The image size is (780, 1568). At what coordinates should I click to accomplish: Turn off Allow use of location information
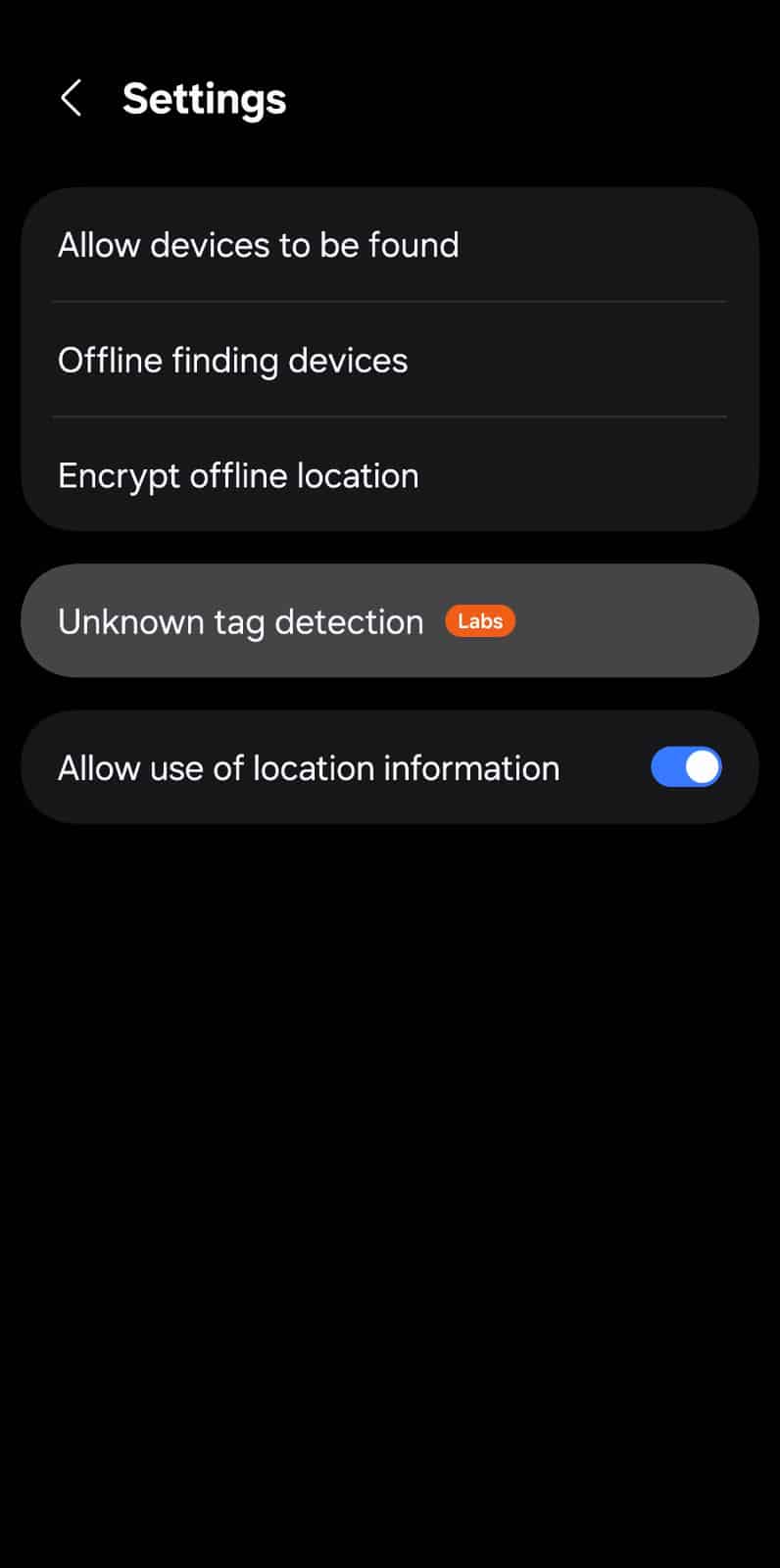click(x=686, y=767)
